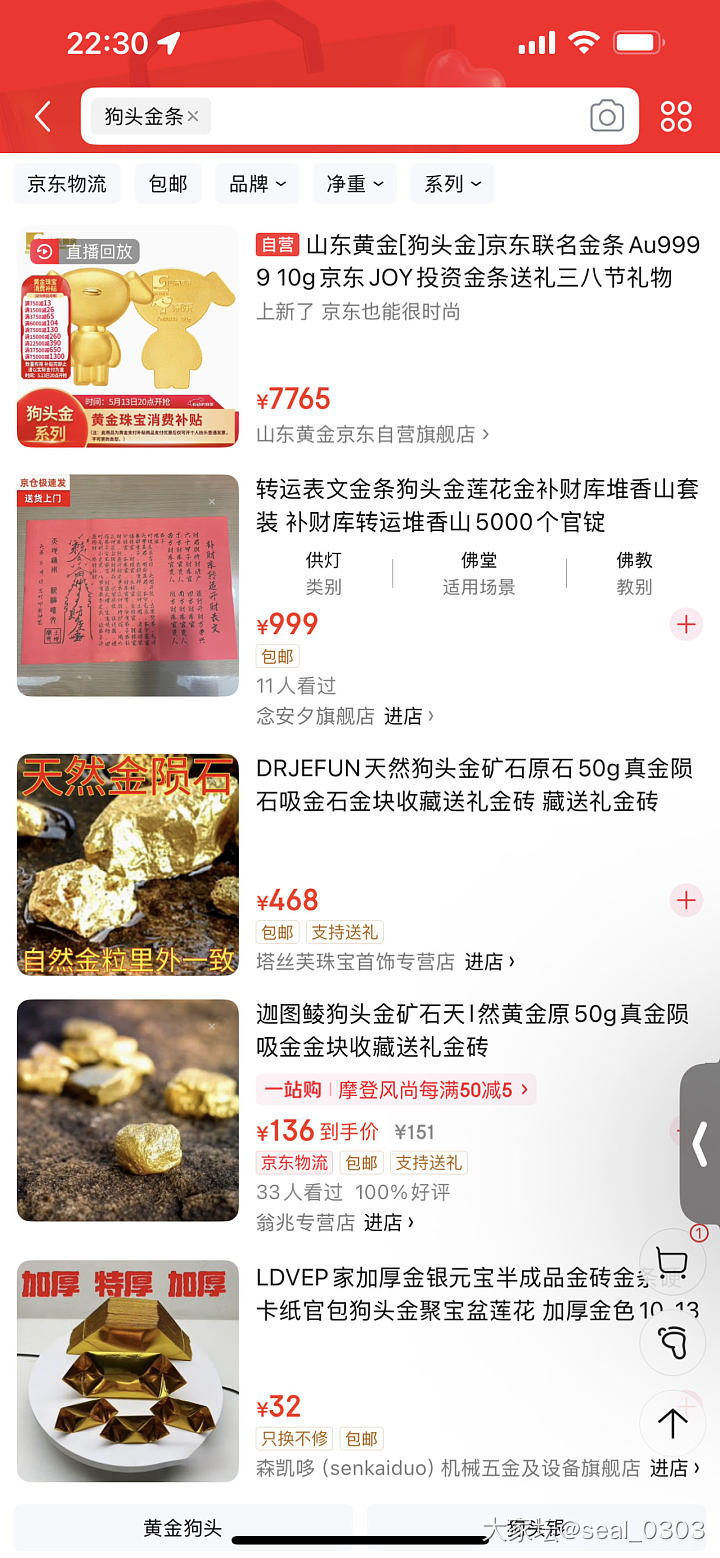Visit 山东黄金京东自营旗舰店 store
The height and width of the screenshot is (1558, 720).
click(372, 434)
